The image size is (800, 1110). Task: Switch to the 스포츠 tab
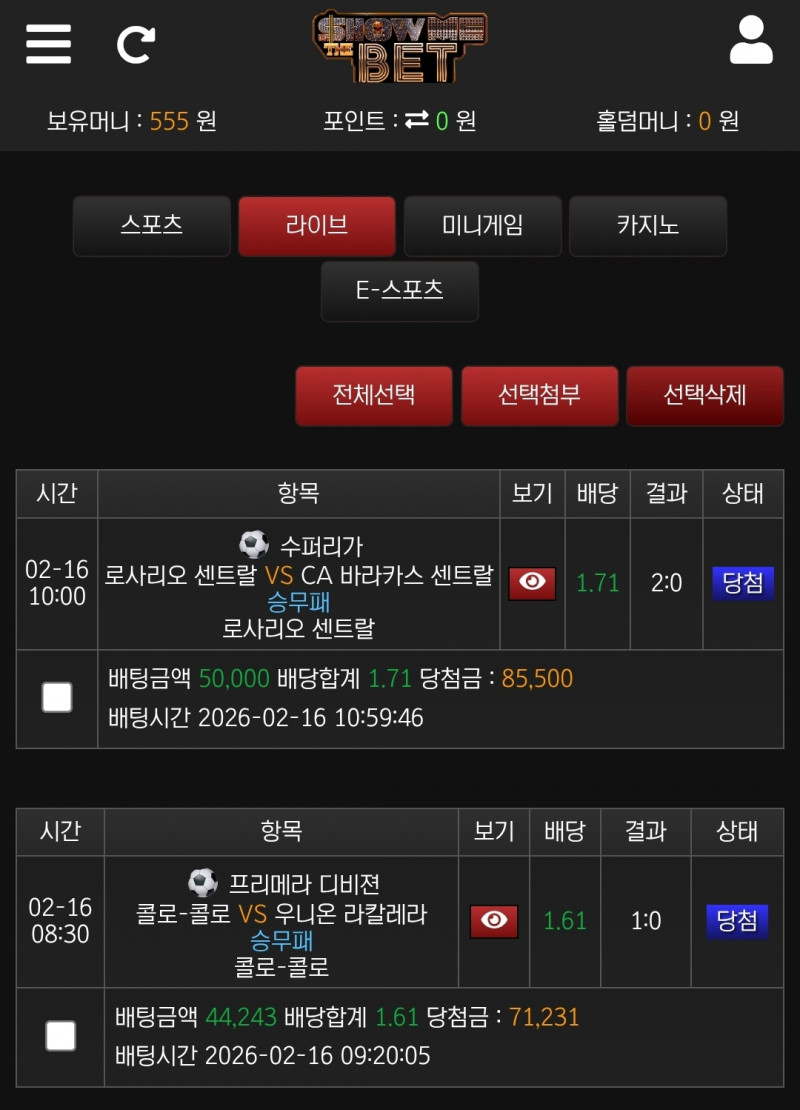tap(152, 226)
